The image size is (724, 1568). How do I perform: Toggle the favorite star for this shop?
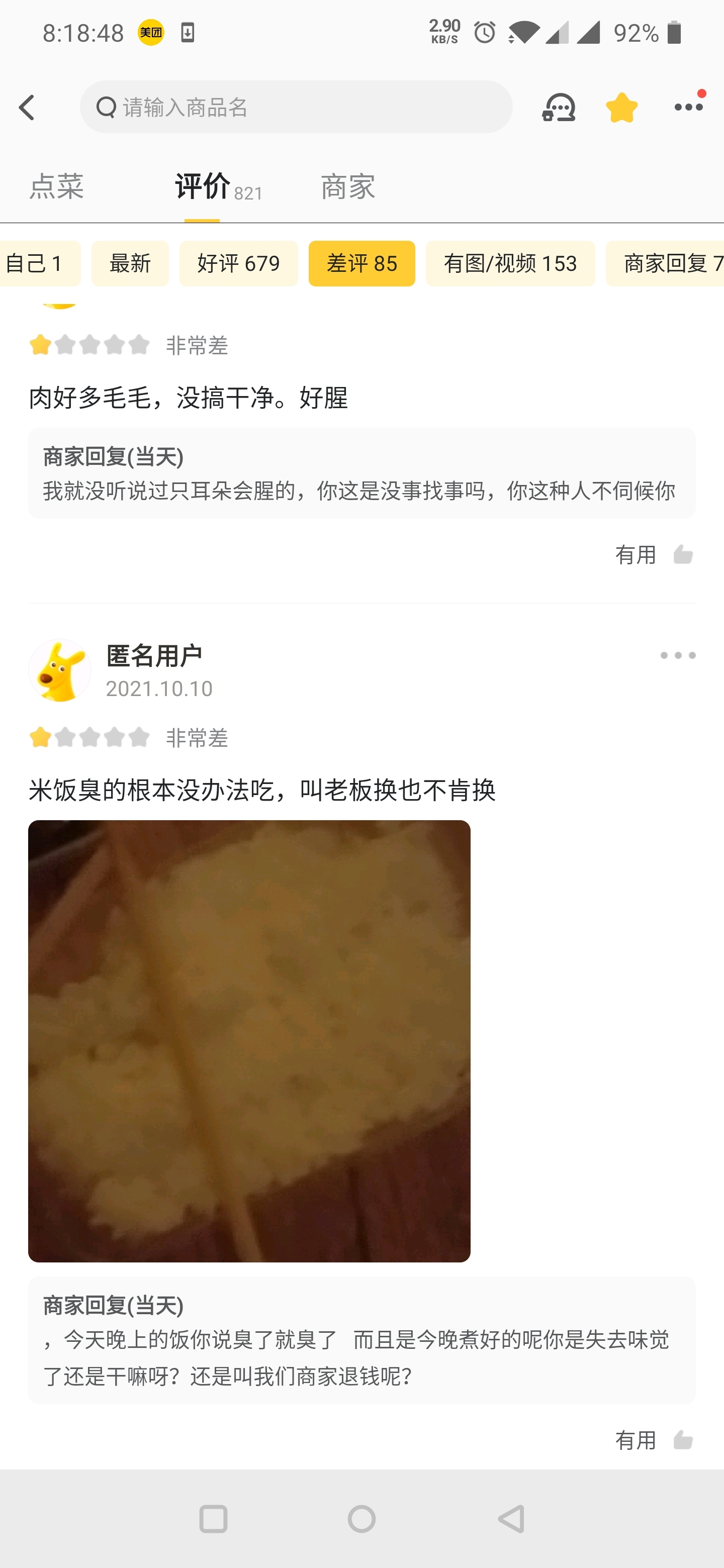[621, 108]
